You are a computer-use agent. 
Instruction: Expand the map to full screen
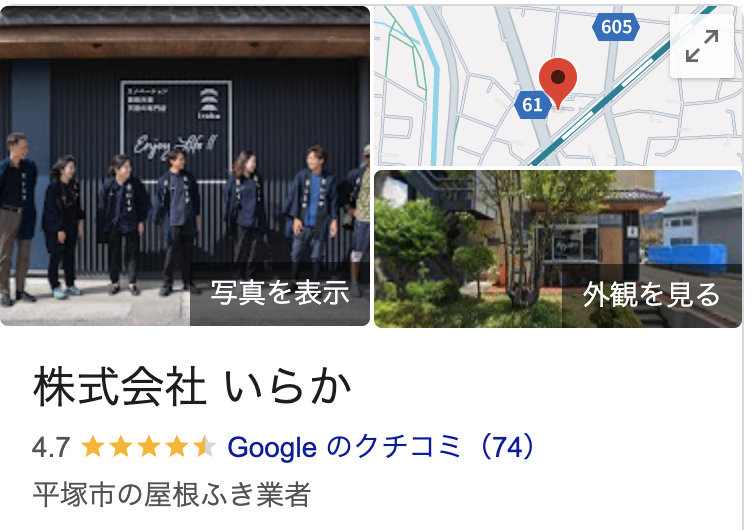tap(702, 46)
